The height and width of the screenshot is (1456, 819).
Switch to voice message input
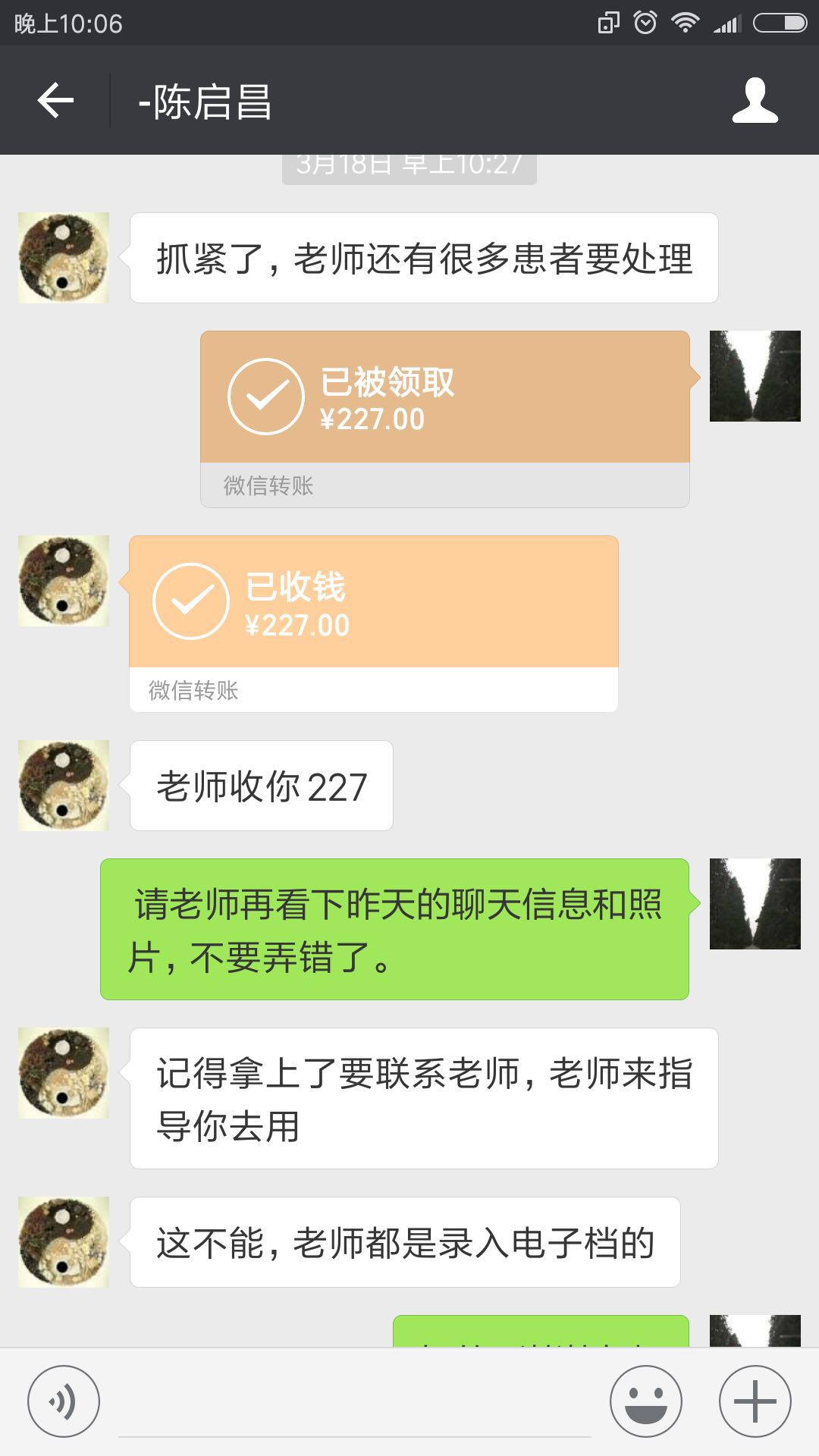click(63, 1401)
